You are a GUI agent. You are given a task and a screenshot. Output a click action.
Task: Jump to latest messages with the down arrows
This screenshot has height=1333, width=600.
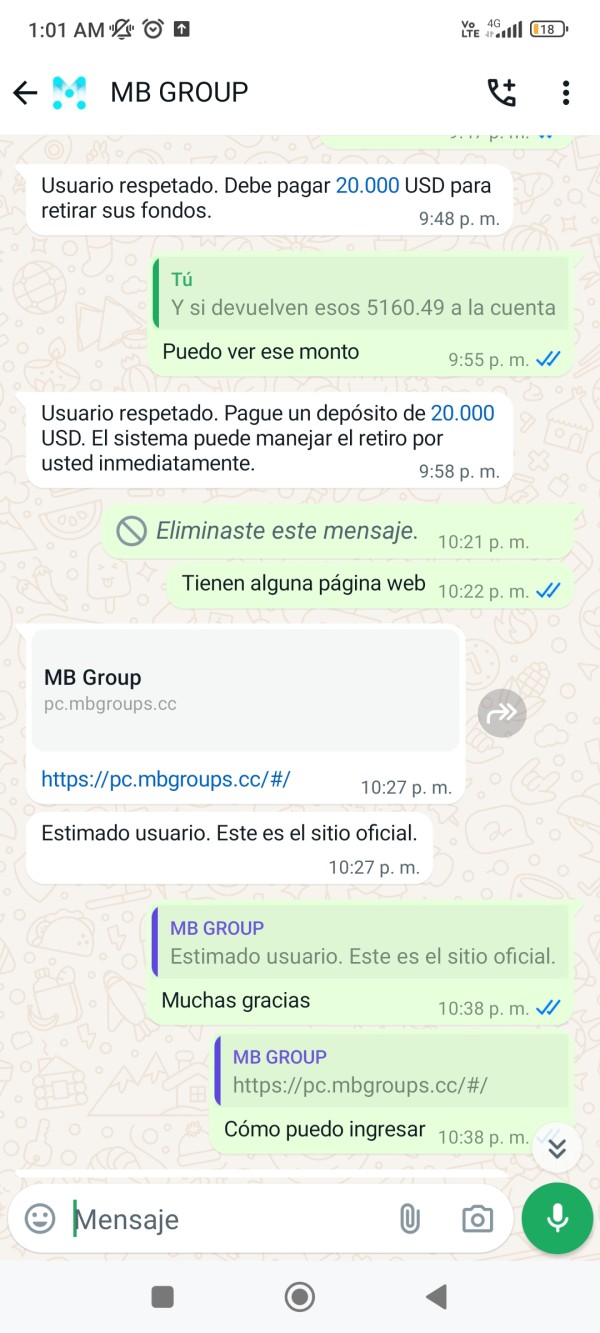[x=557, y=1149]
